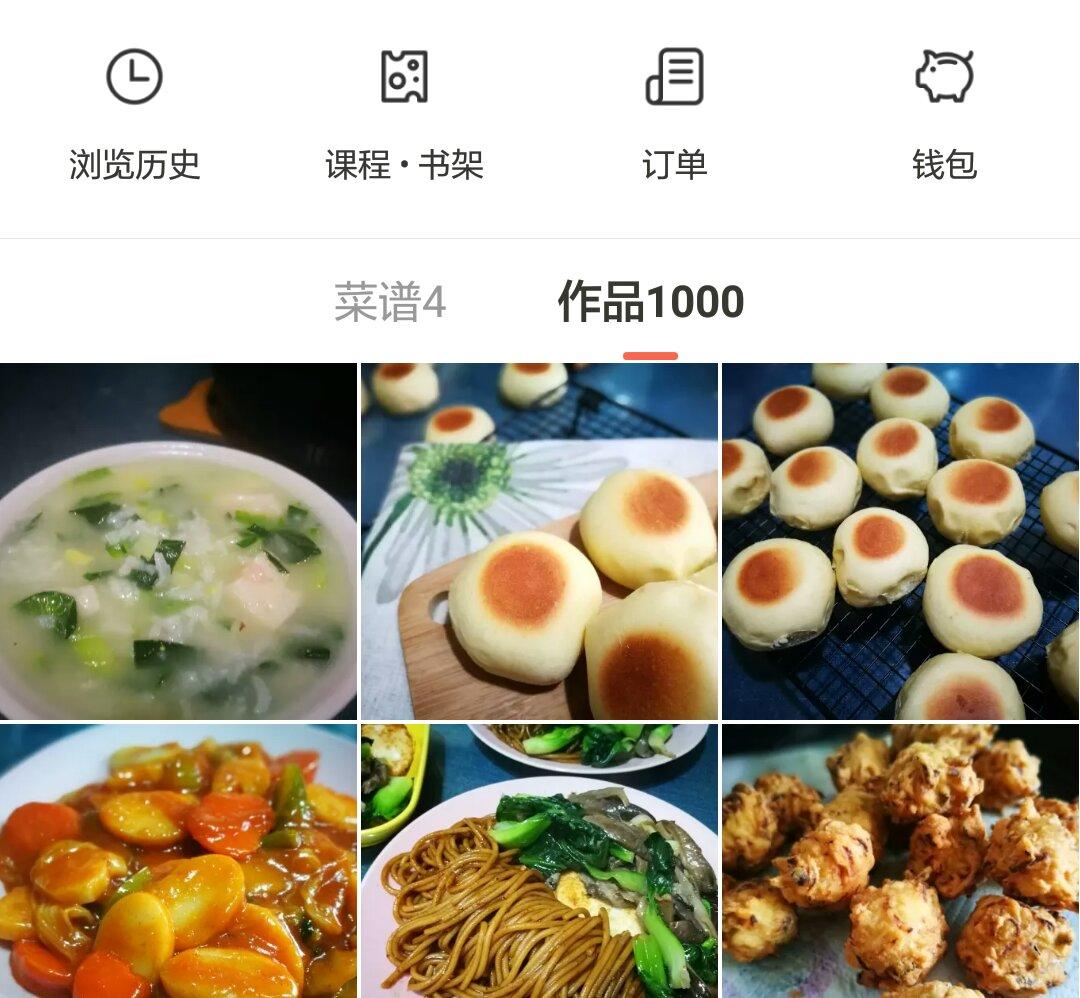The image size is (1080, 998).
Task: Open the 钱包 wallet
Action: (x=944, y=112)
